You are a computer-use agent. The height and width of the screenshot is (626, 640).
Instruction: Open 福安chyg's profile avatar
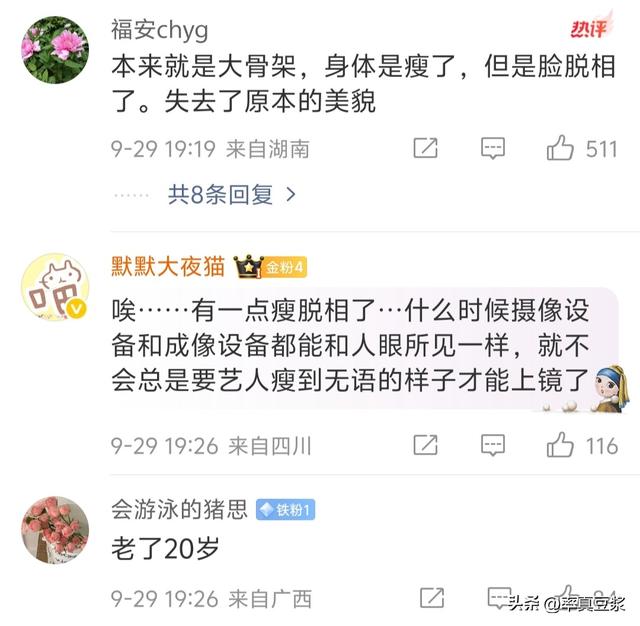click(55, 48)
